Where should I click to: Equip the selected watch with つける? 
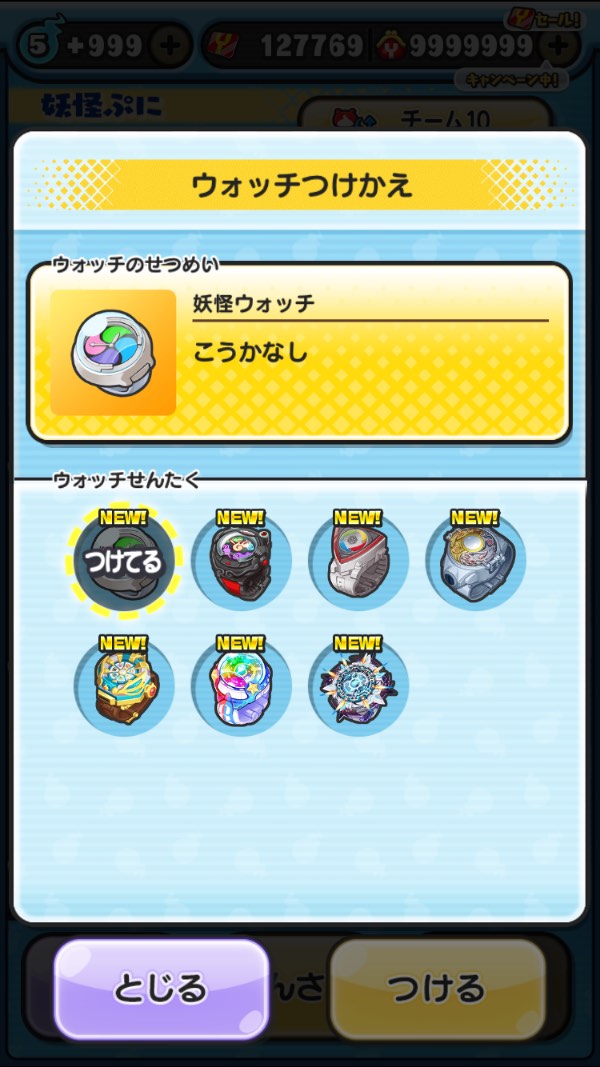pos(437,988)
